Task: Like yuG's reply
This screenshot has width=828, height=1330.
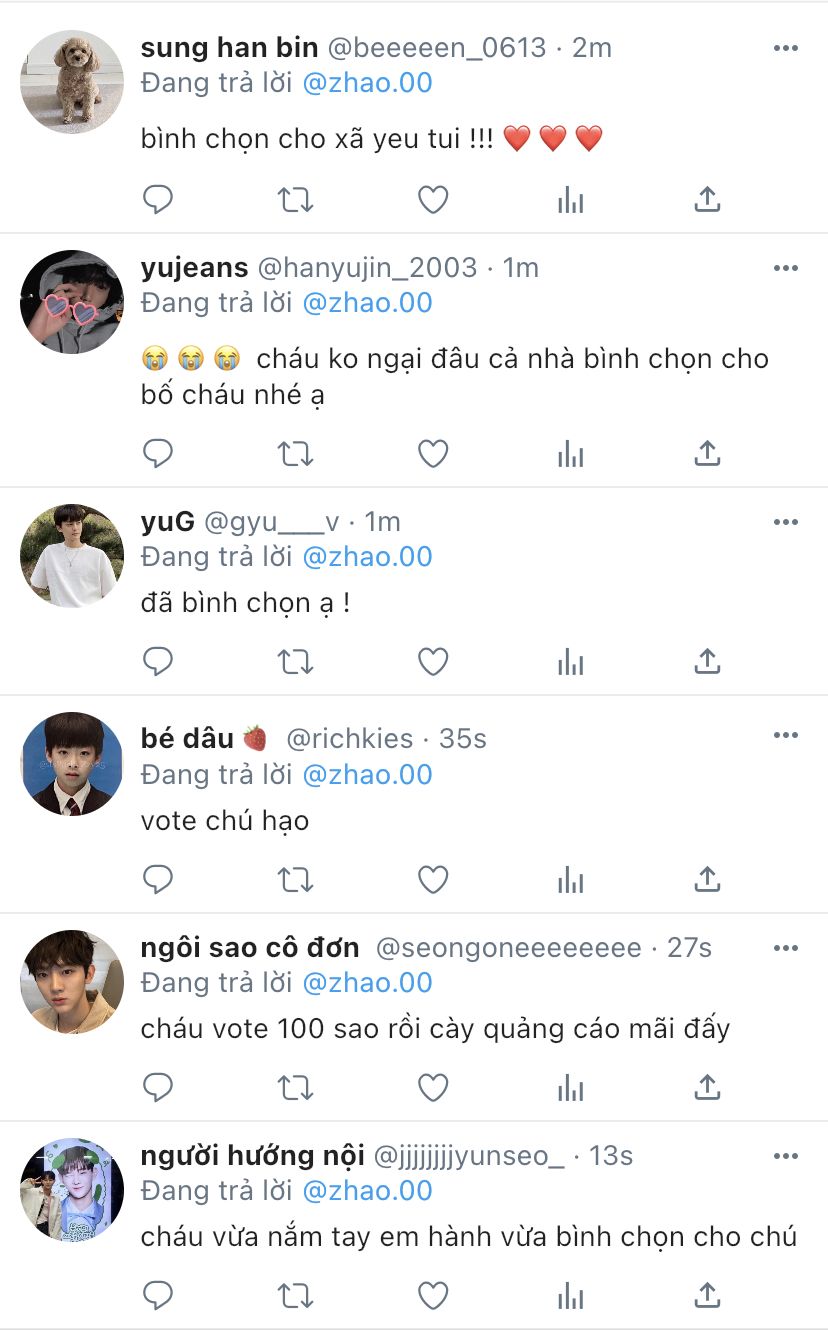Action: coord(432,661)
